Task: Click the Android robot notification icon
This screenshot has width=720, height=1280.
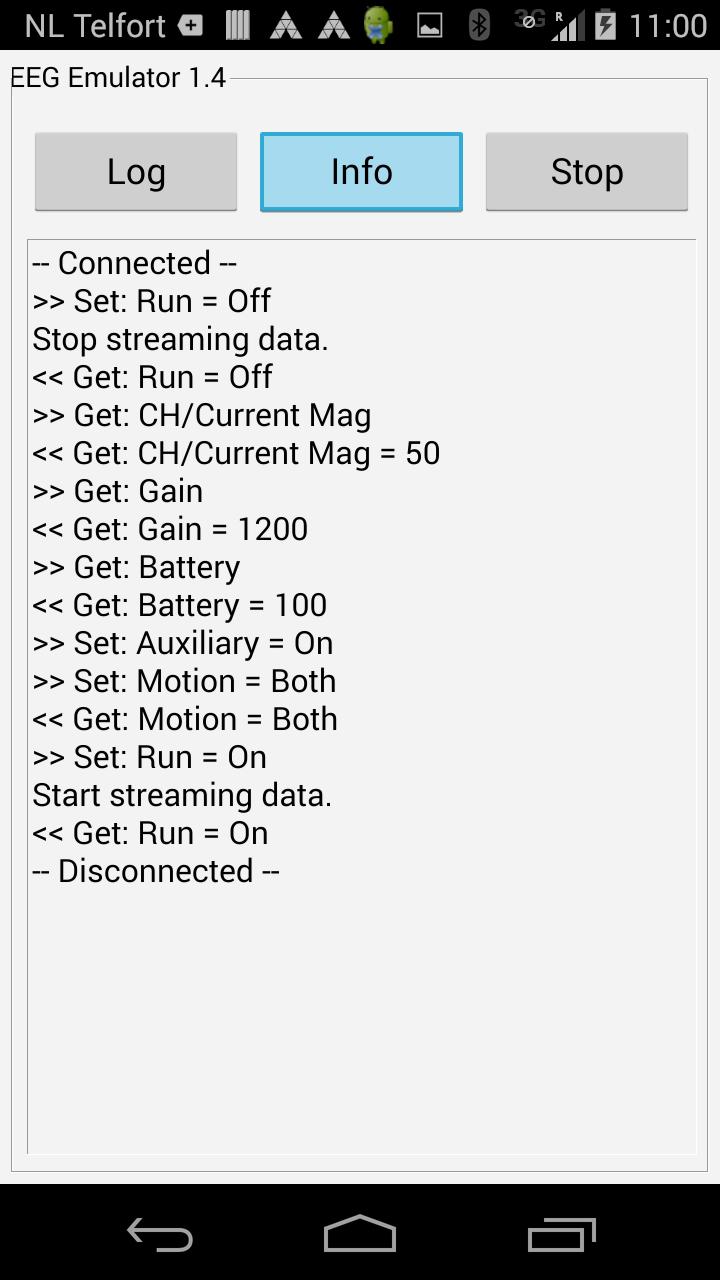Action: point(378,24)
